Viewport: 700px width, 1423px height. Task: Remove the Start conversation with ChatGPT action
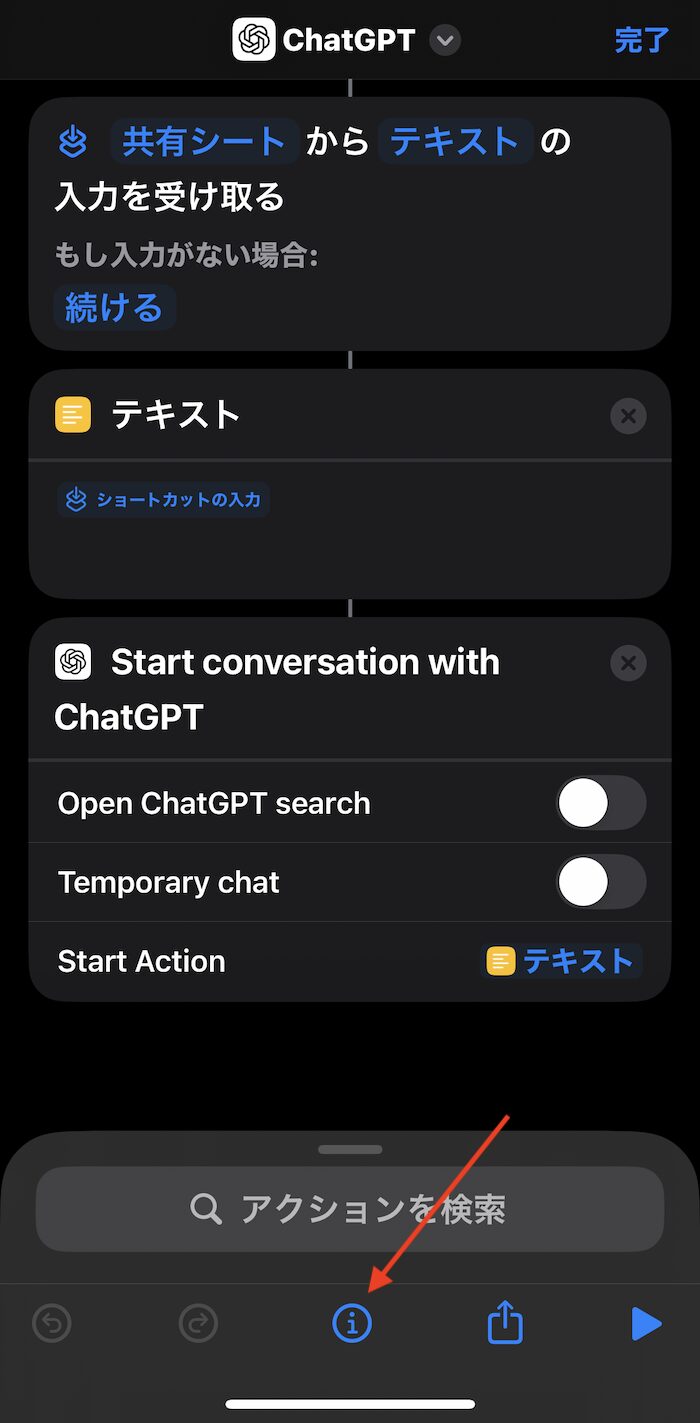click(628, 663)
